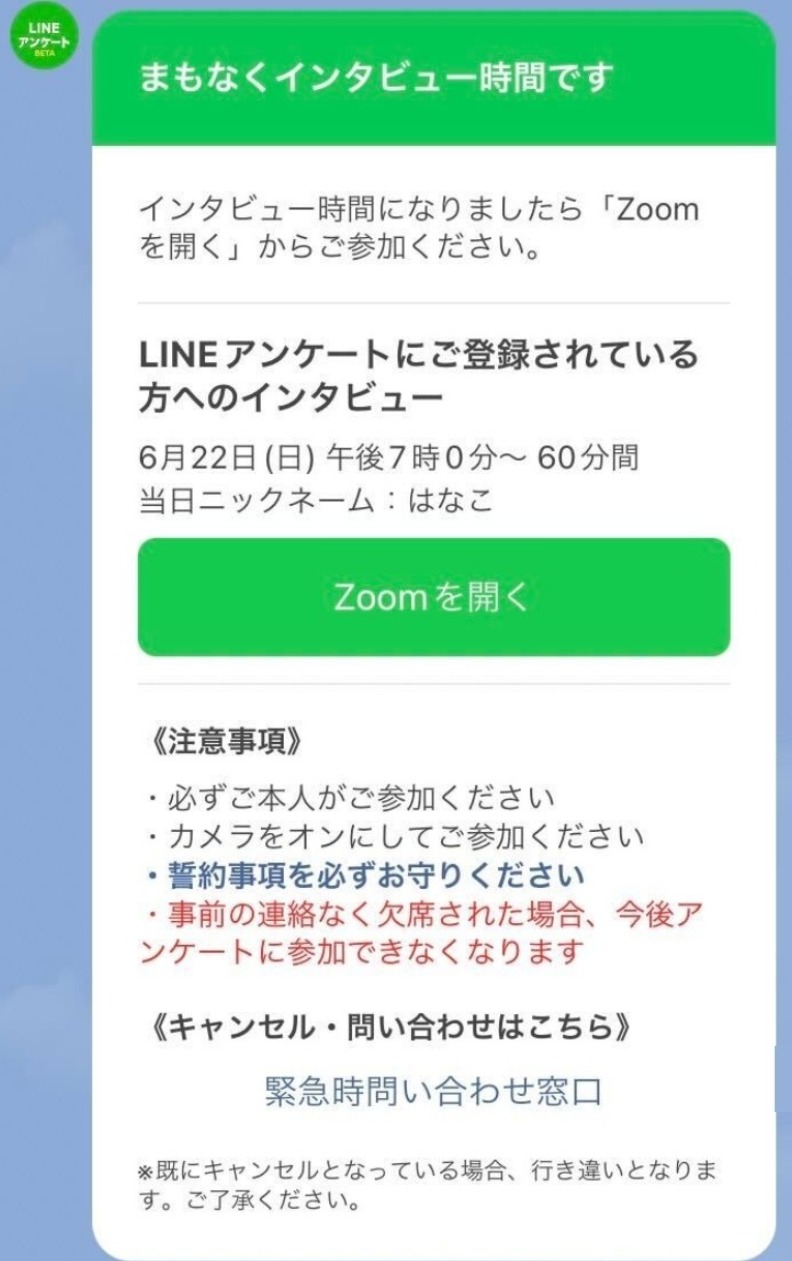Tap the Zoomを開く button
The image size is (792, 1261).
(x=433, y=597)
